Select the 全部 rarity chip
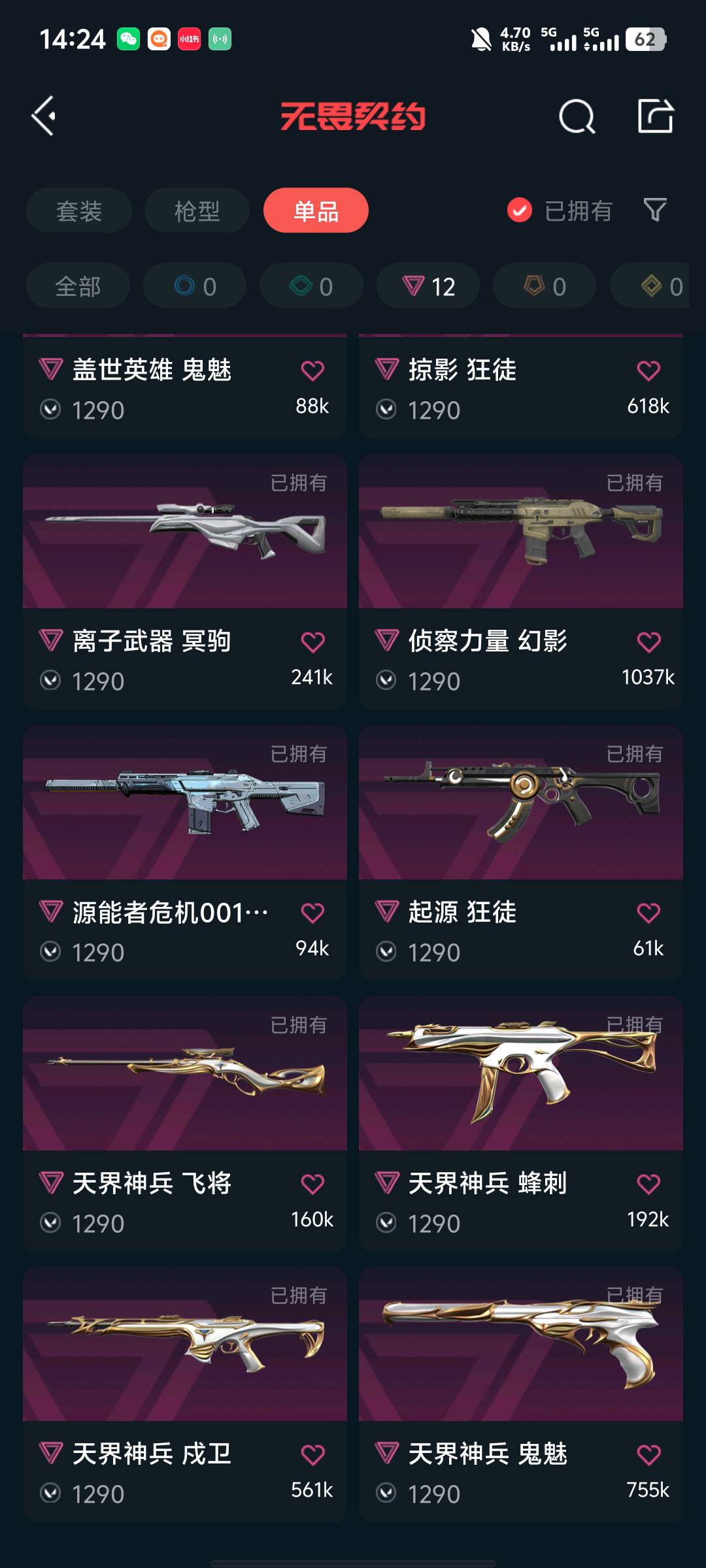 (78, 286)
